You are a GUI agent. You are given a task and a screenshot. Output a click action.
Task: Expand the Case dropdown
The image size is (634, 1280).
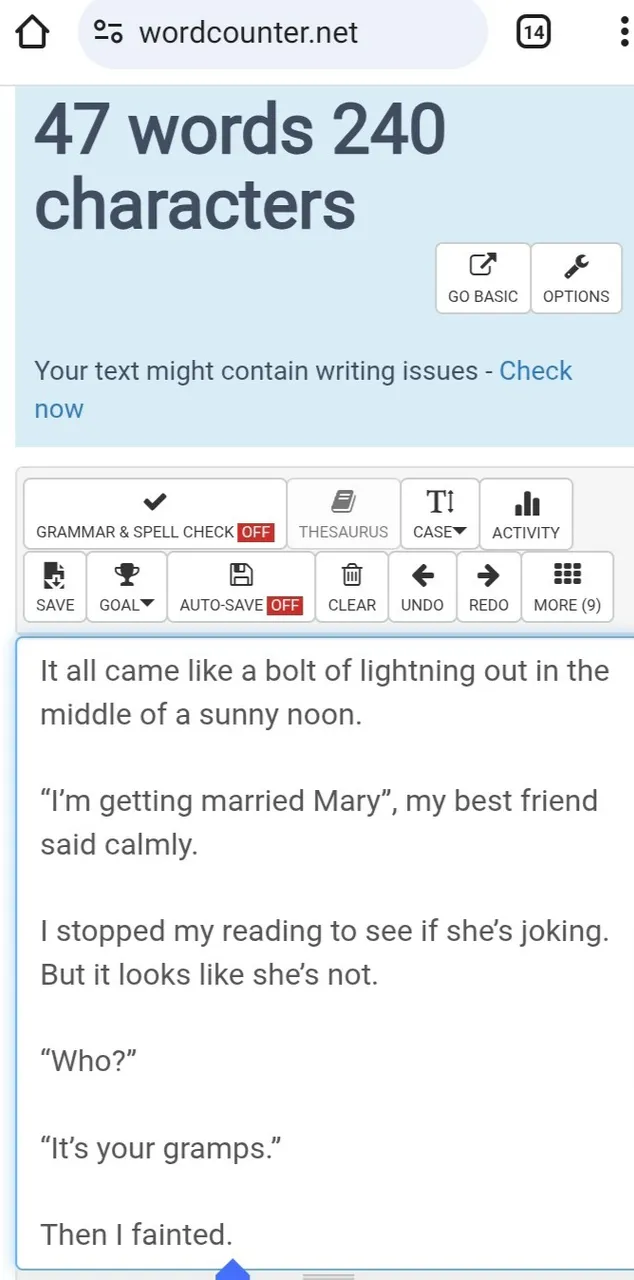440,514
